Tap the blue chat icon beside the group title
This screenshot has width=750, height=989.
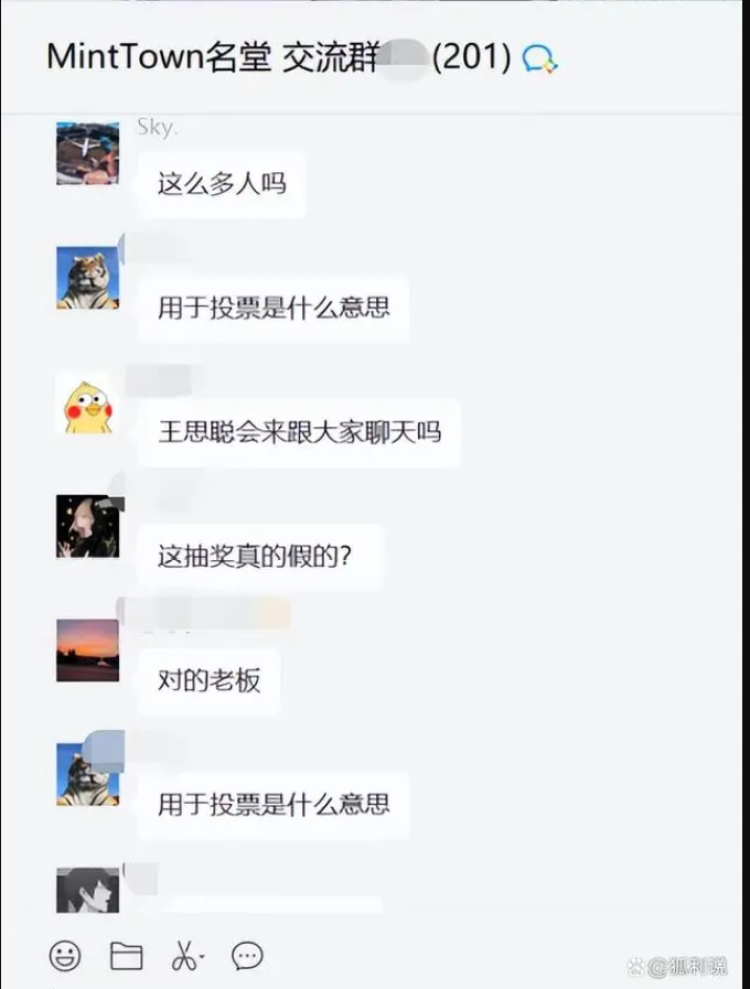(540, 60)
